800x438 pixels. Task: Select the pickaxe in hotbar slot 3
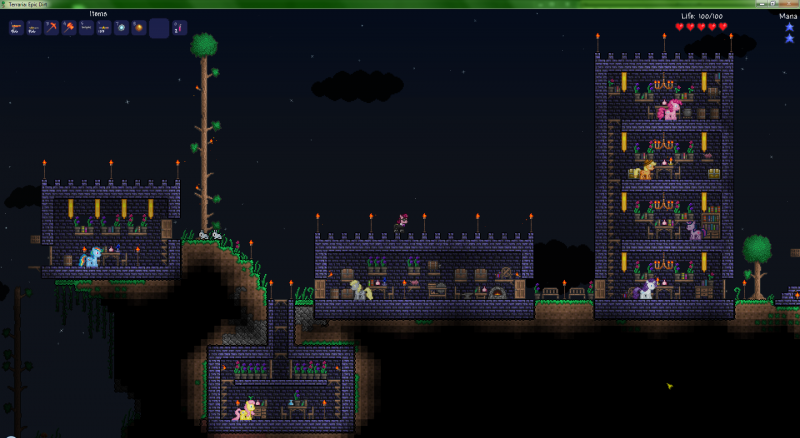click(51, 28)
